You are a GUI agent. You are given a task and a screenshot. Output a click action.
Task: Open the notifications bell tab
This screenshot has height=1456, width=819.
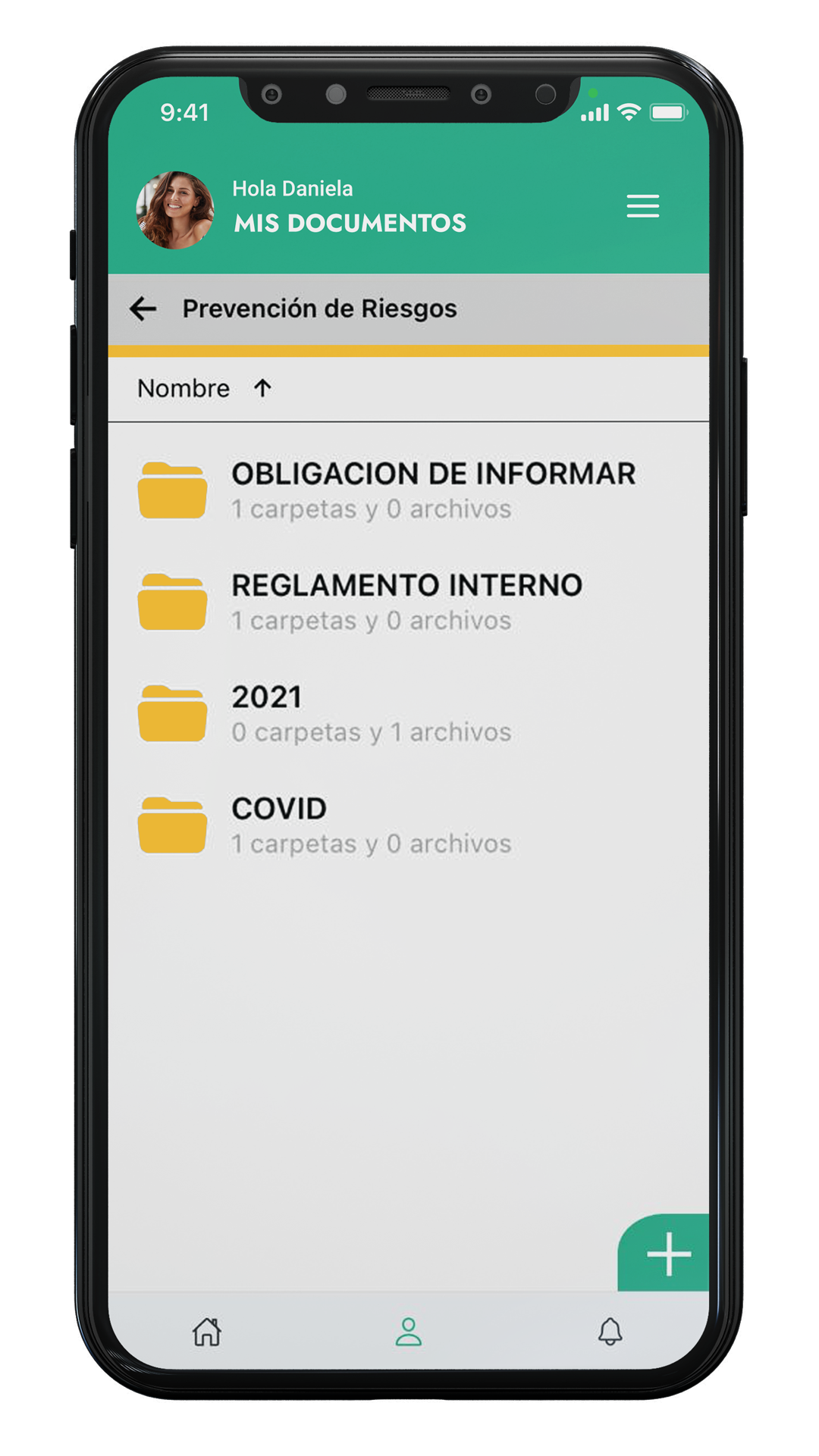(x=610, y=1332)
